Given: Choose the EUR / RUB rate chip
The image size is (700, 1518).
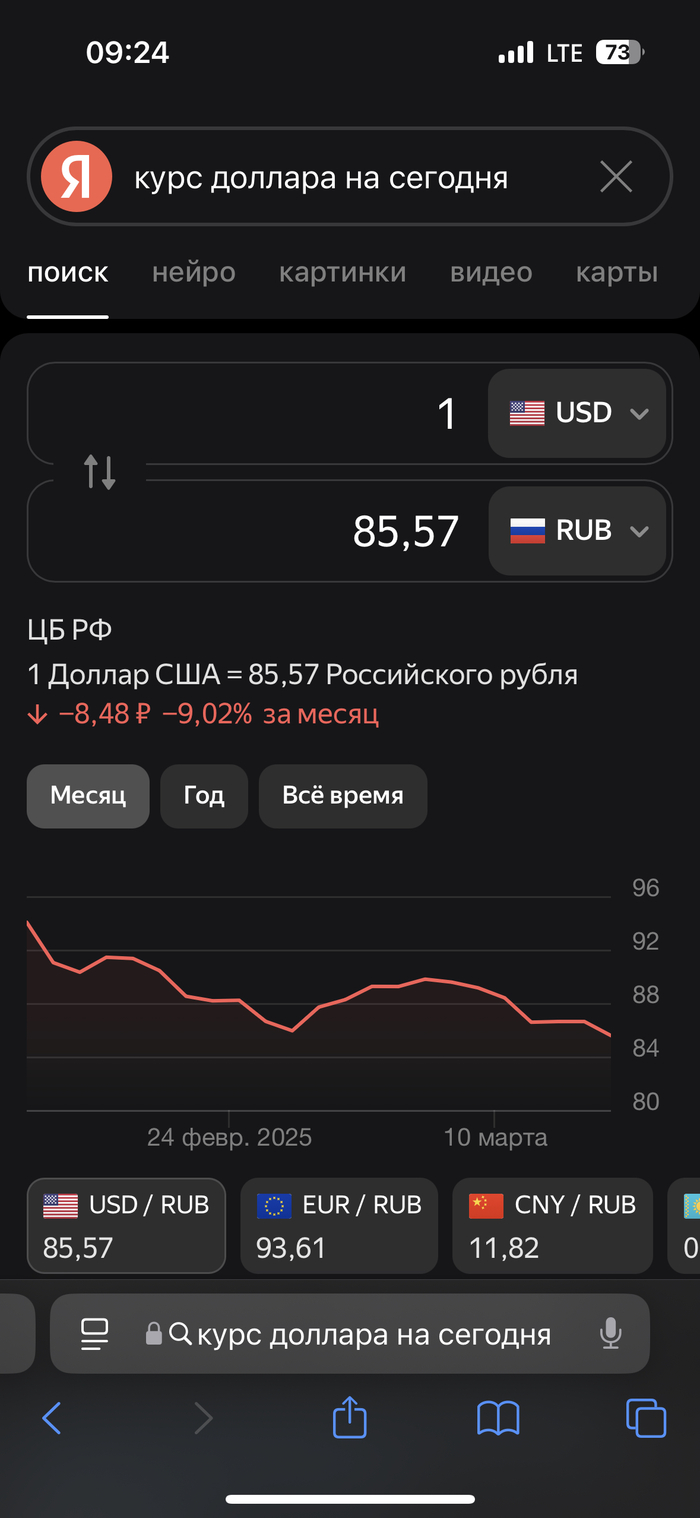Looking at the screenshot, I should point(339,1225).
